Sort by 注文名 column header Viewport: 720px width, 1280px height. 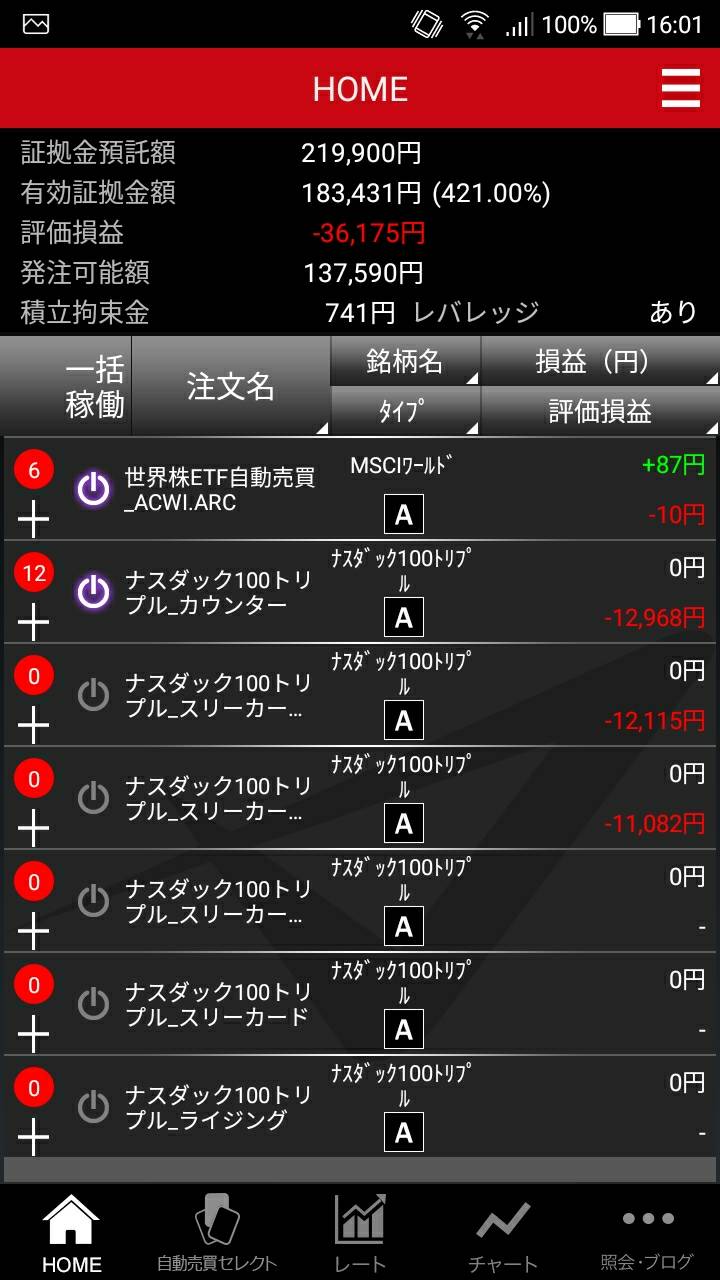(x=230, y=386)
